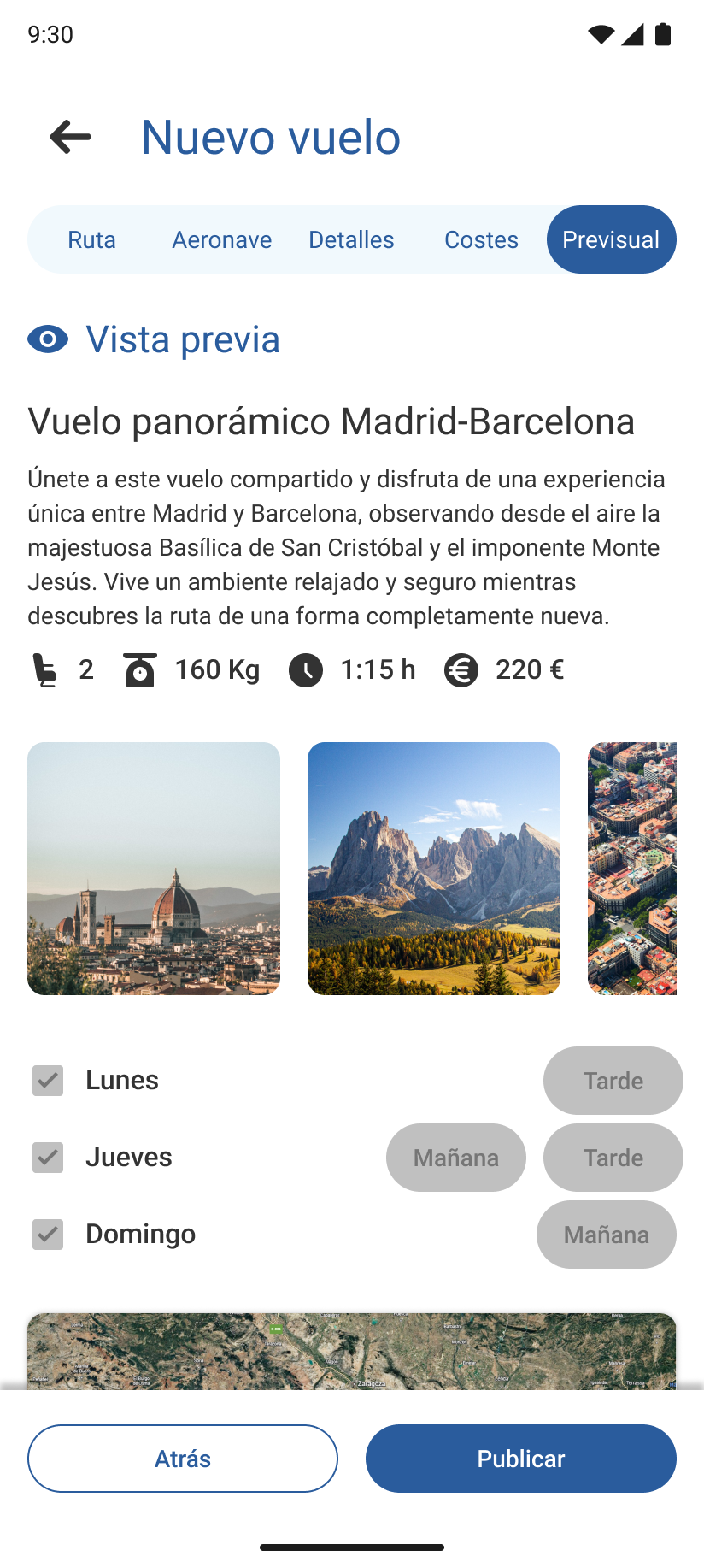Open the route satellite map
This screenshot has width=704, height=1568.
tap(351, 1351)
